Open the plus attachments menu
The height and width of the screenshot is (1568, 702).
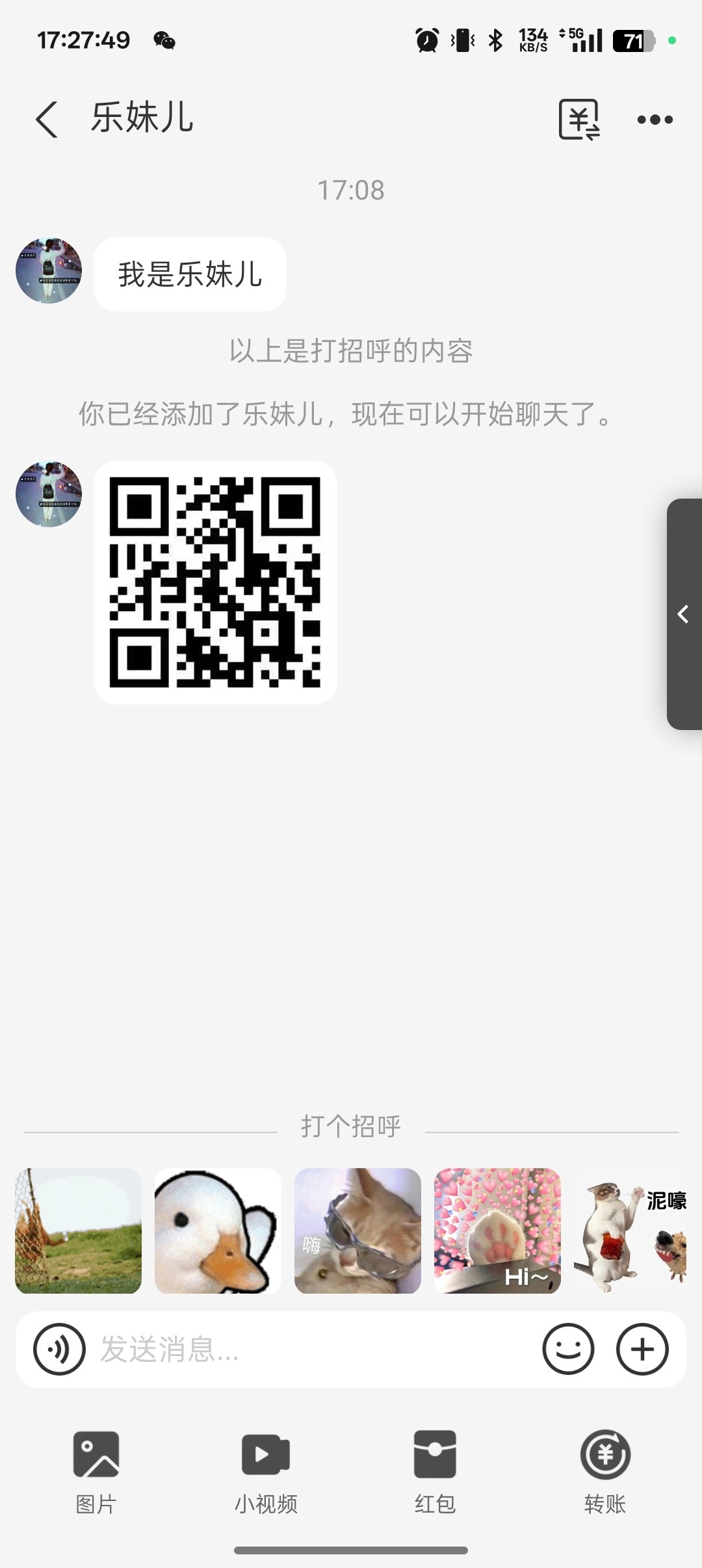[642, 1350]
